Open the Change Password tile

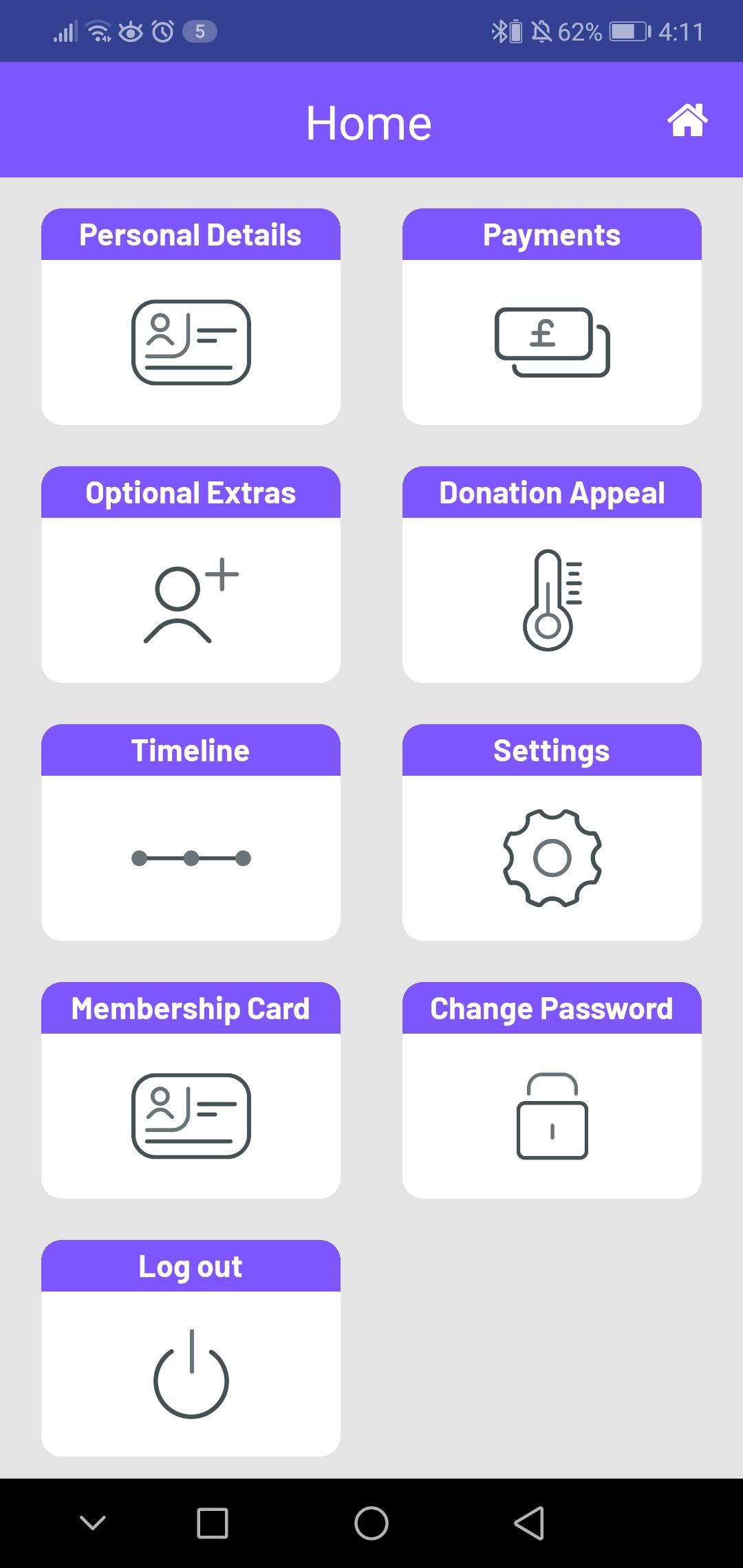pos(552,1090)
